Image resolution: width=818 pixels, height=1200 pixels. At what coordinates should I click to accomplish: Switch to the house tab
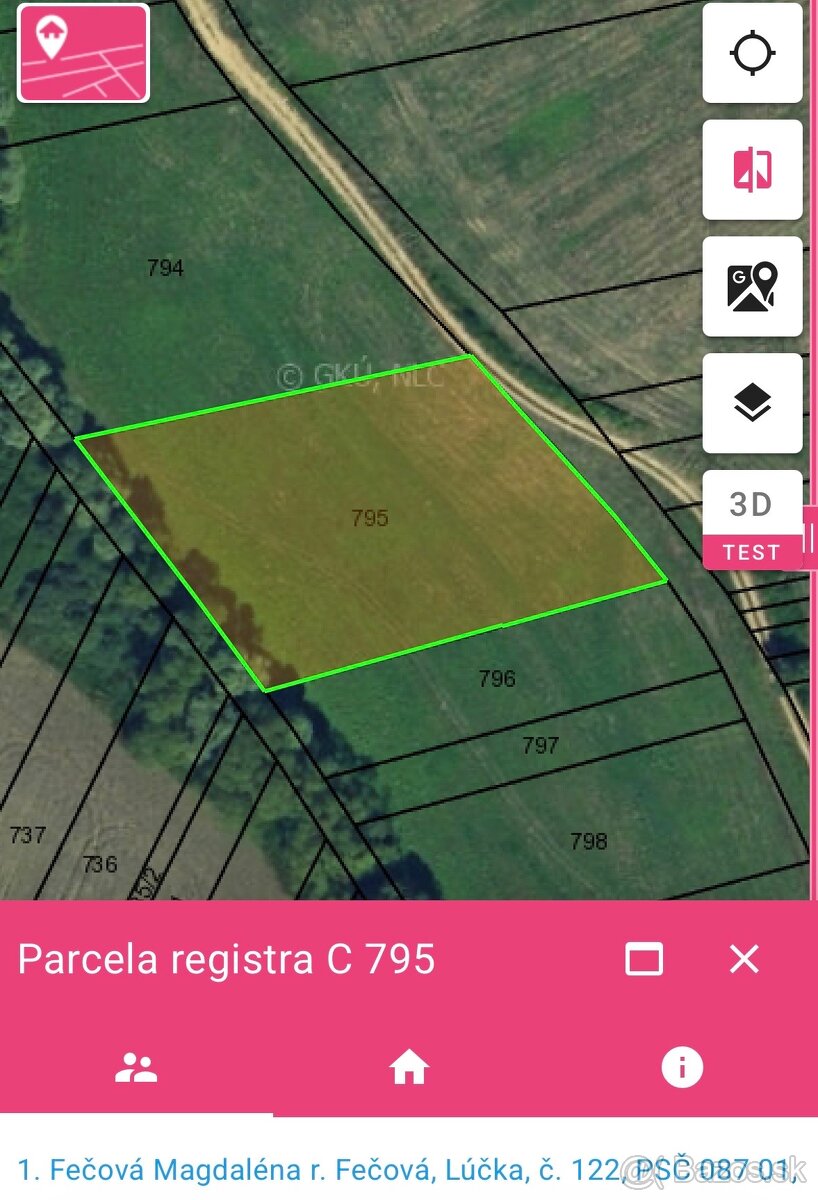tap(409, 1068)
